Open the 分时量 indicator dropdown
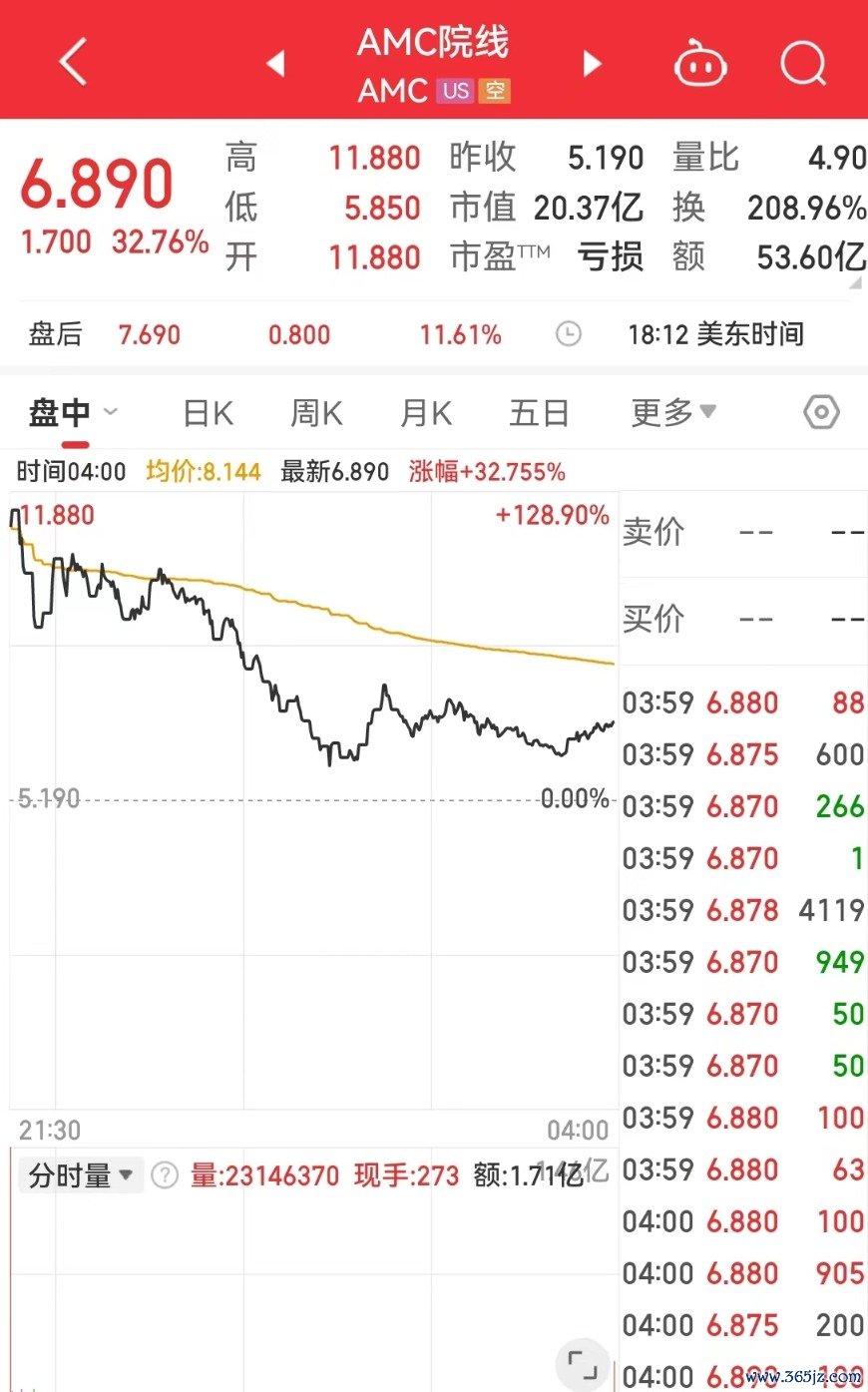868x1392 pixels. (x=81, y=1175)
